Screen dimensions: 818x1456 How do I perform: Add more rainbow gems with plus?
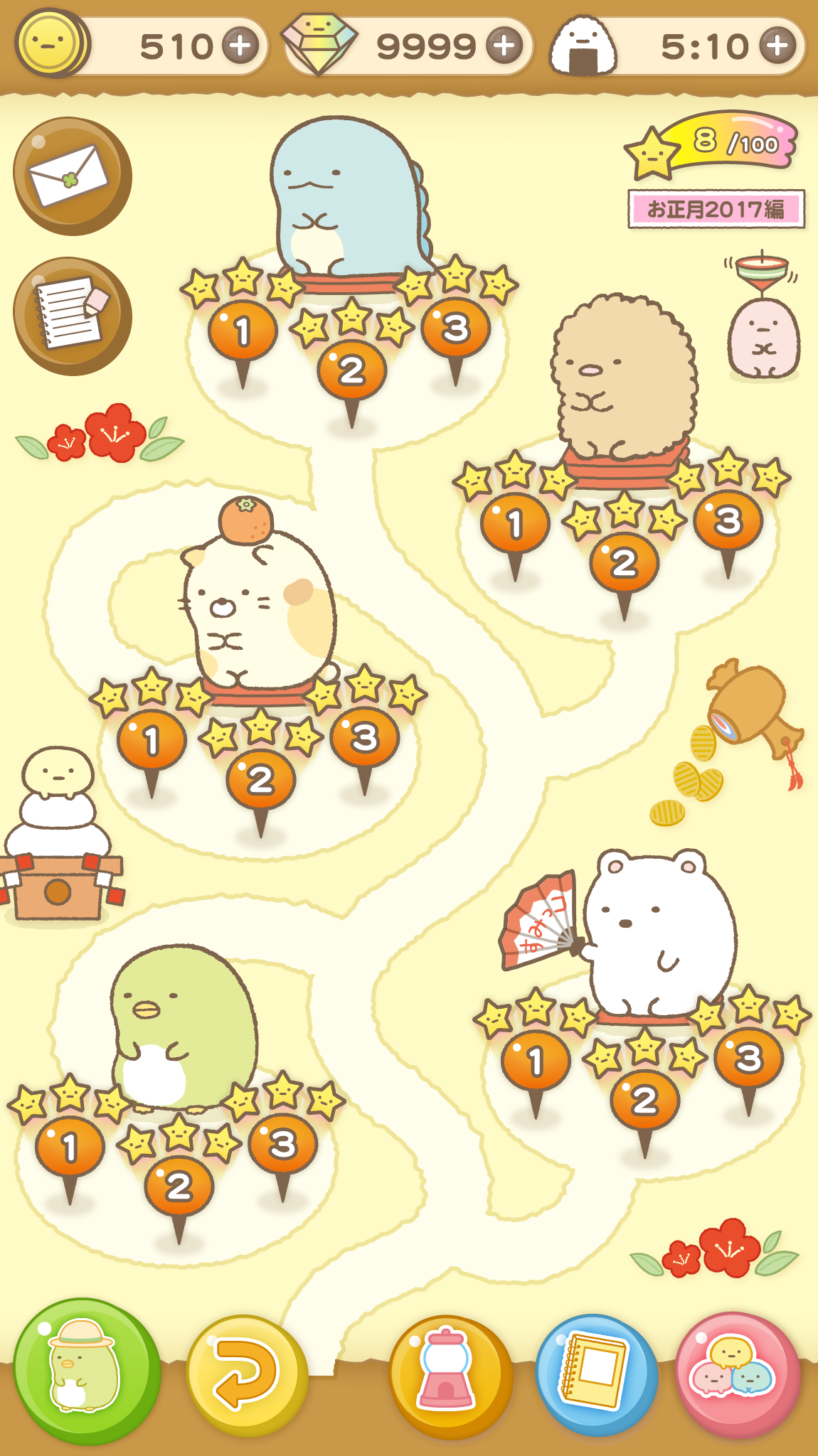pyautogui.click(x=504, y=46)
